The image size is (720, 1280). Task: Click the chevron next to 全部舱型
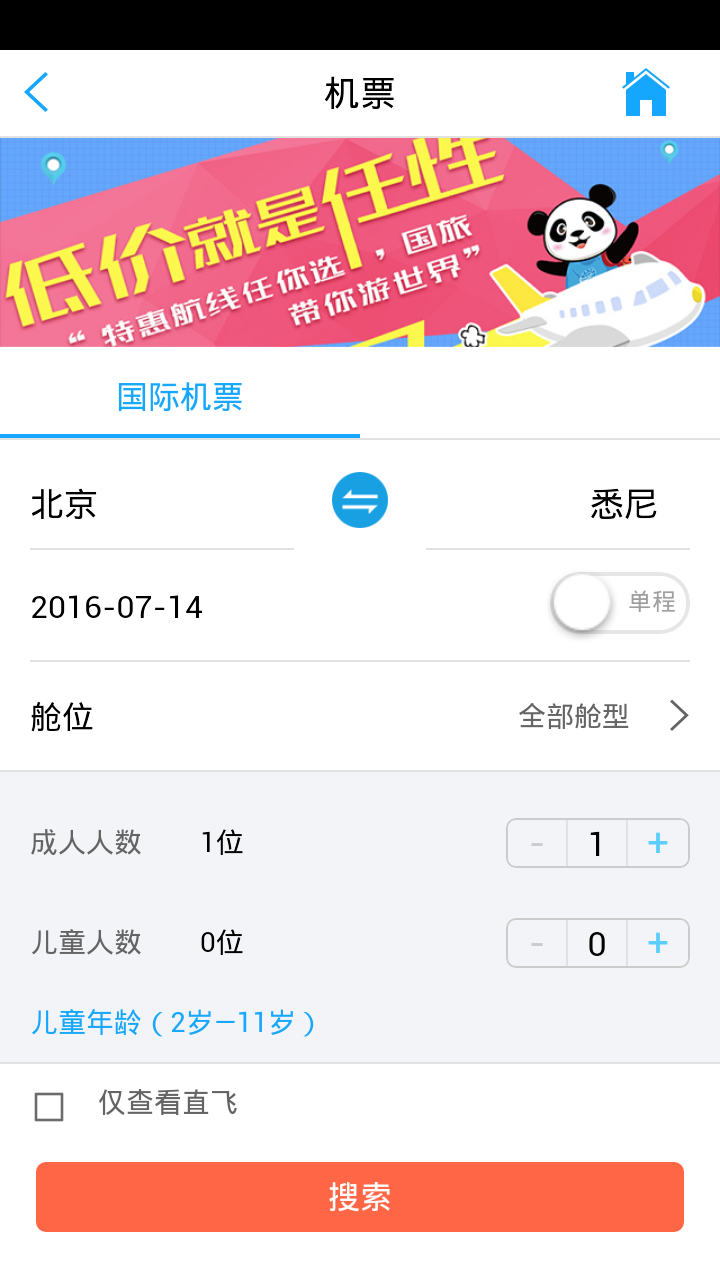[x=678, y=716]
